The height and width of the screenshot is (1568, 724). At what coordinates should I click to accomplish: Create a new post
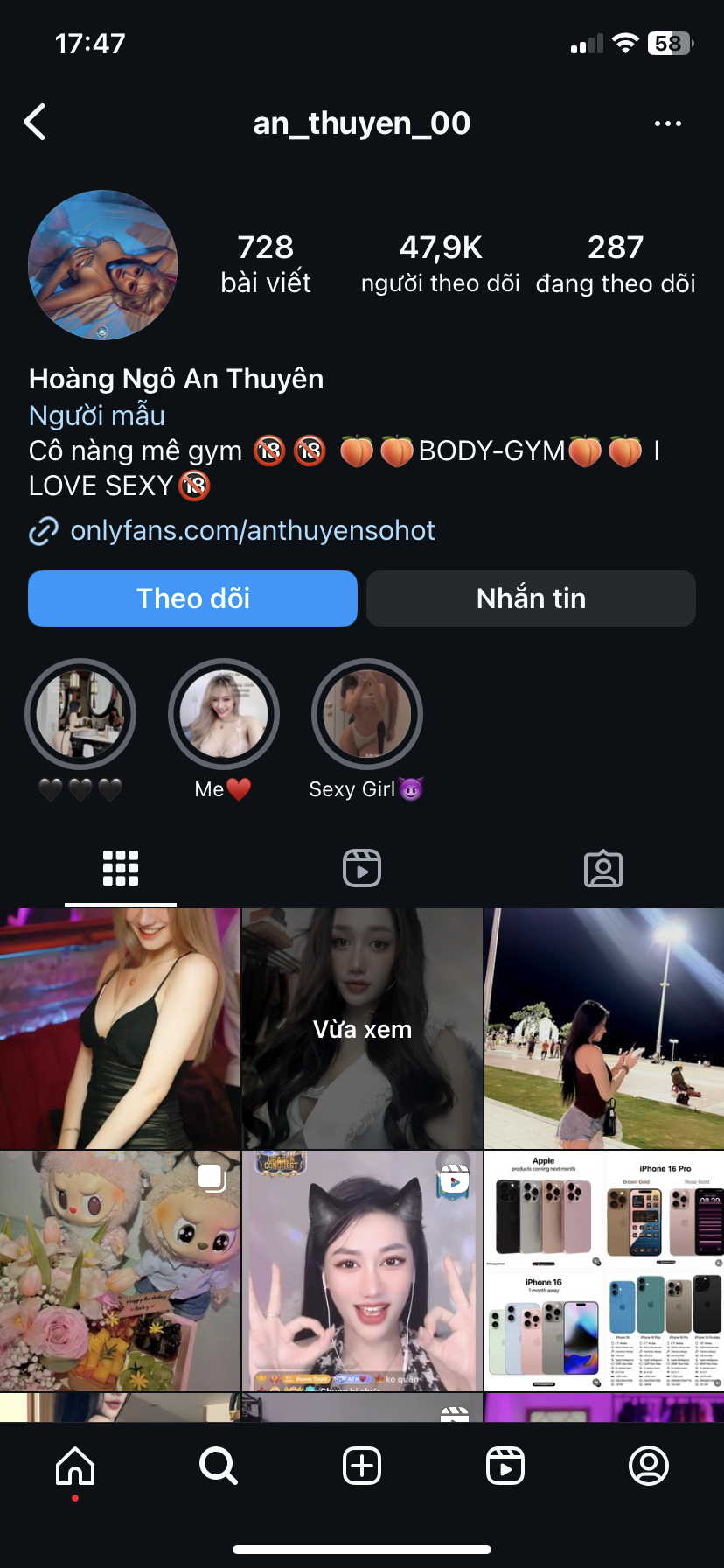pyautogui.click(x=362, y=1466)
